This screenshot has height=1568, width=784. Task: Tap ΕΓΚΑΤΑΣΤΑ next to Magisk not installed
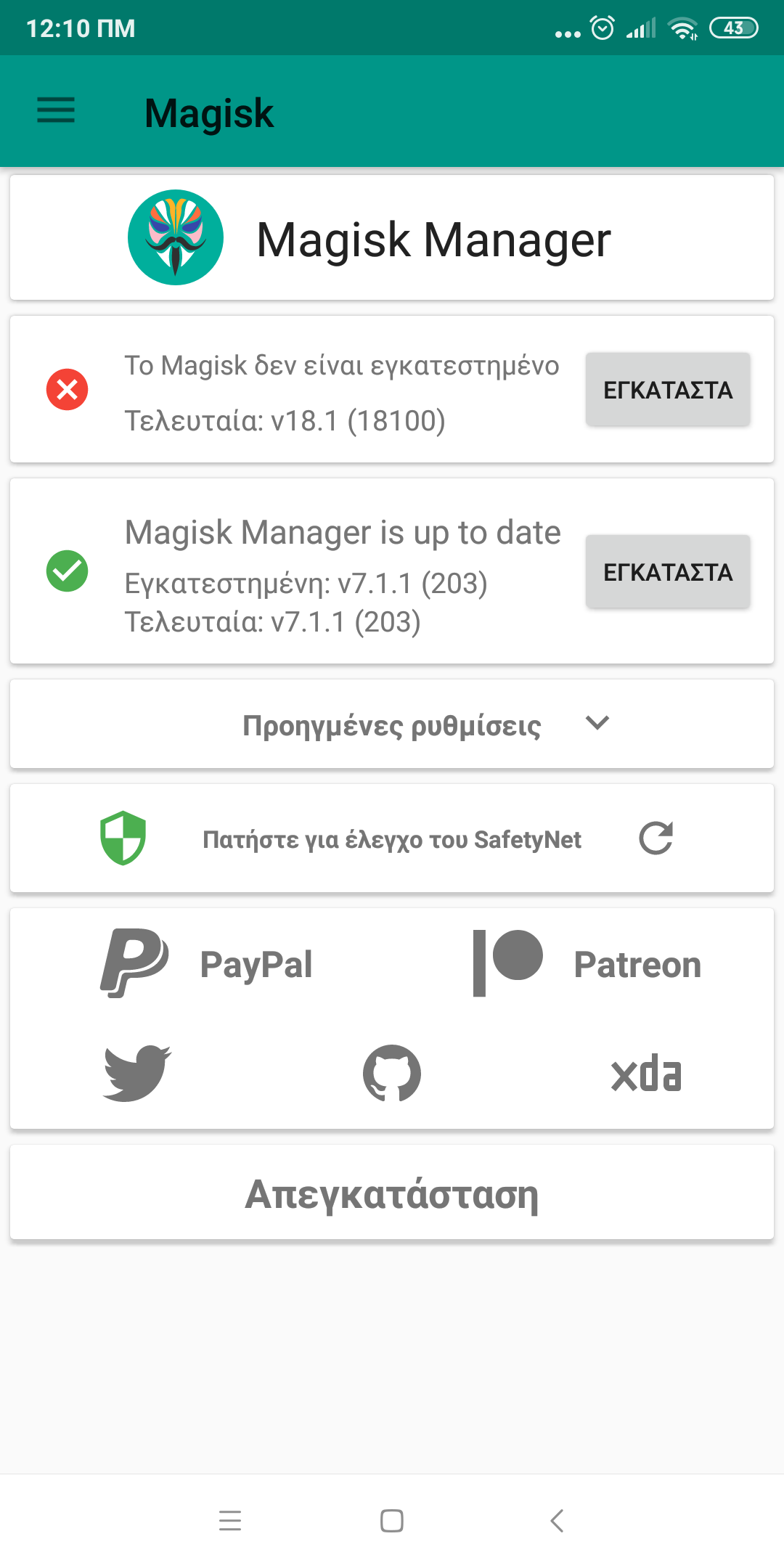click(667, 390)
